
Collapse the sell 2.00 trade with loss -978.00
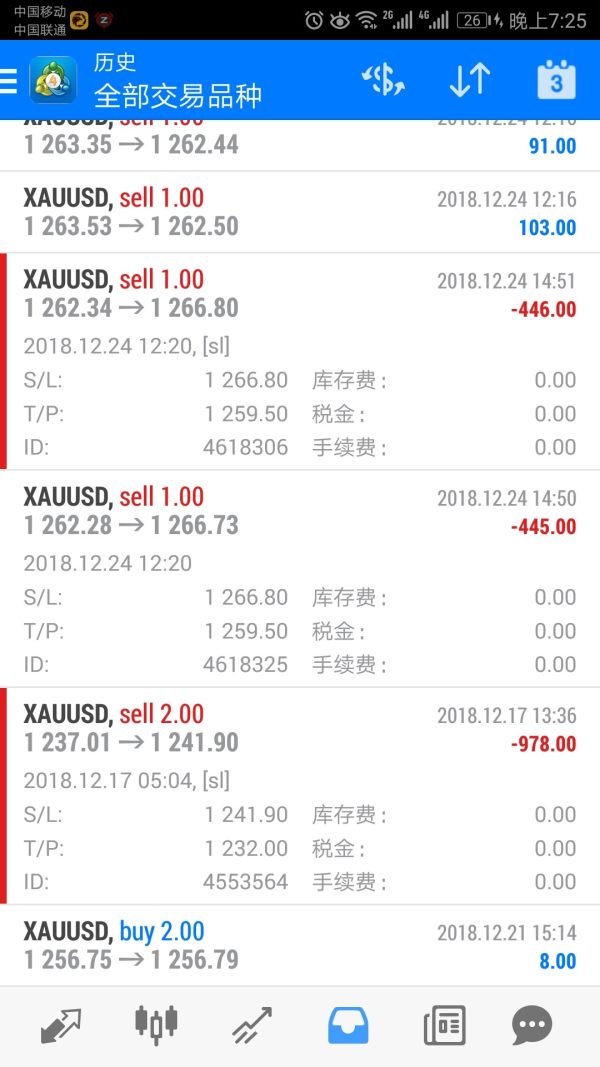point(300,795)
